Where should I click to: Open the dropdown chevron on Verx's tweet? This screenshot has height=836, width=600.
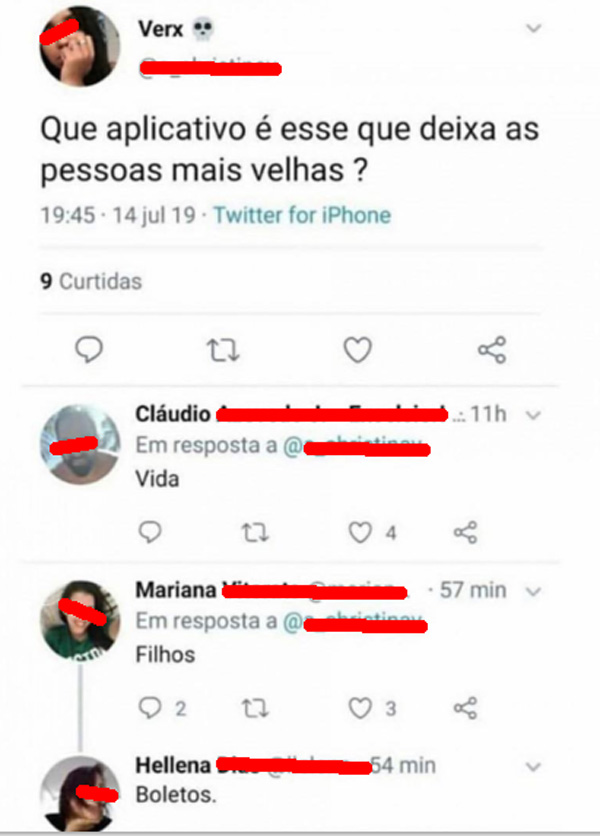[x=535, y=29]
